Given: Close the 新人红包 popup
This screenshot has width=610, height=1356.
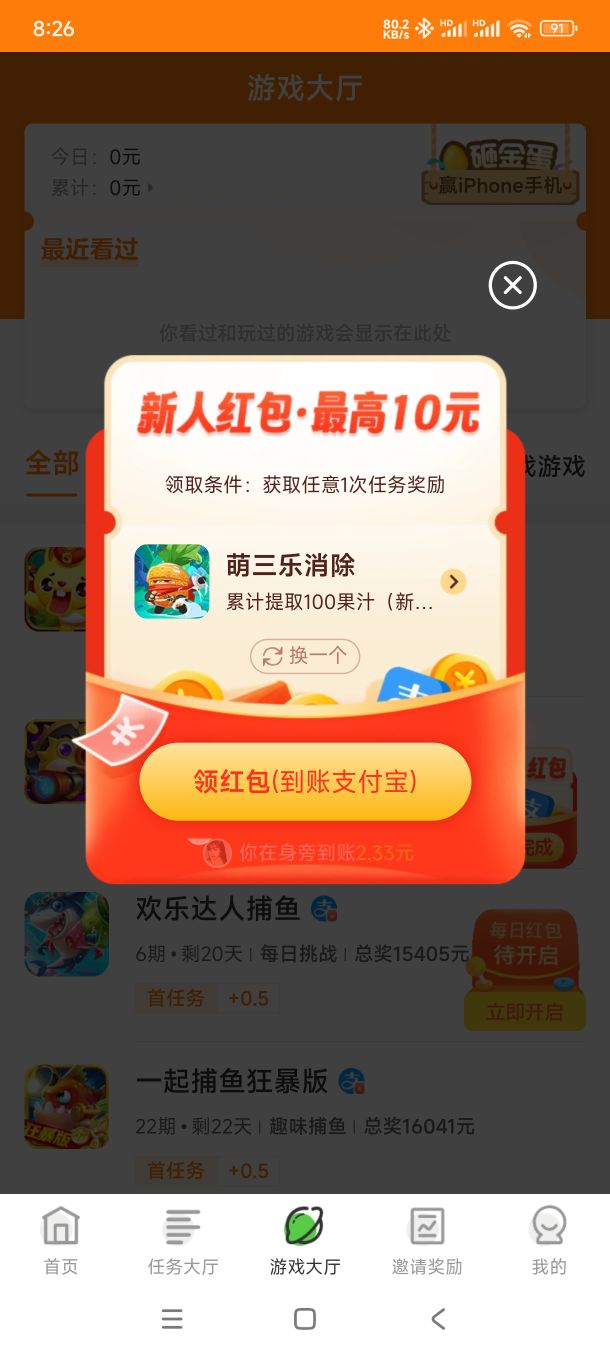Looking at the screenshot, I should 512,286.
